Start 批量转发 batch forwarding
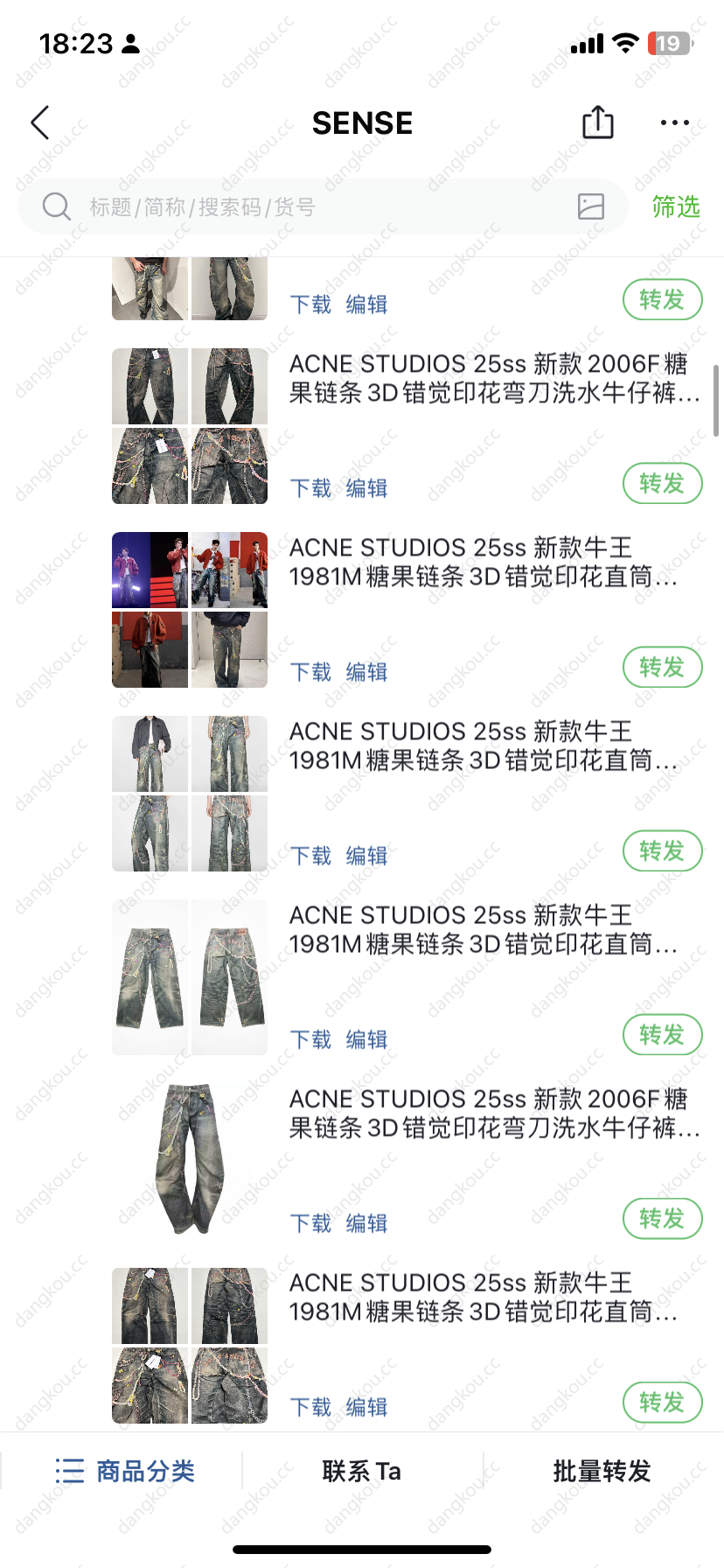 (602, 1471)
